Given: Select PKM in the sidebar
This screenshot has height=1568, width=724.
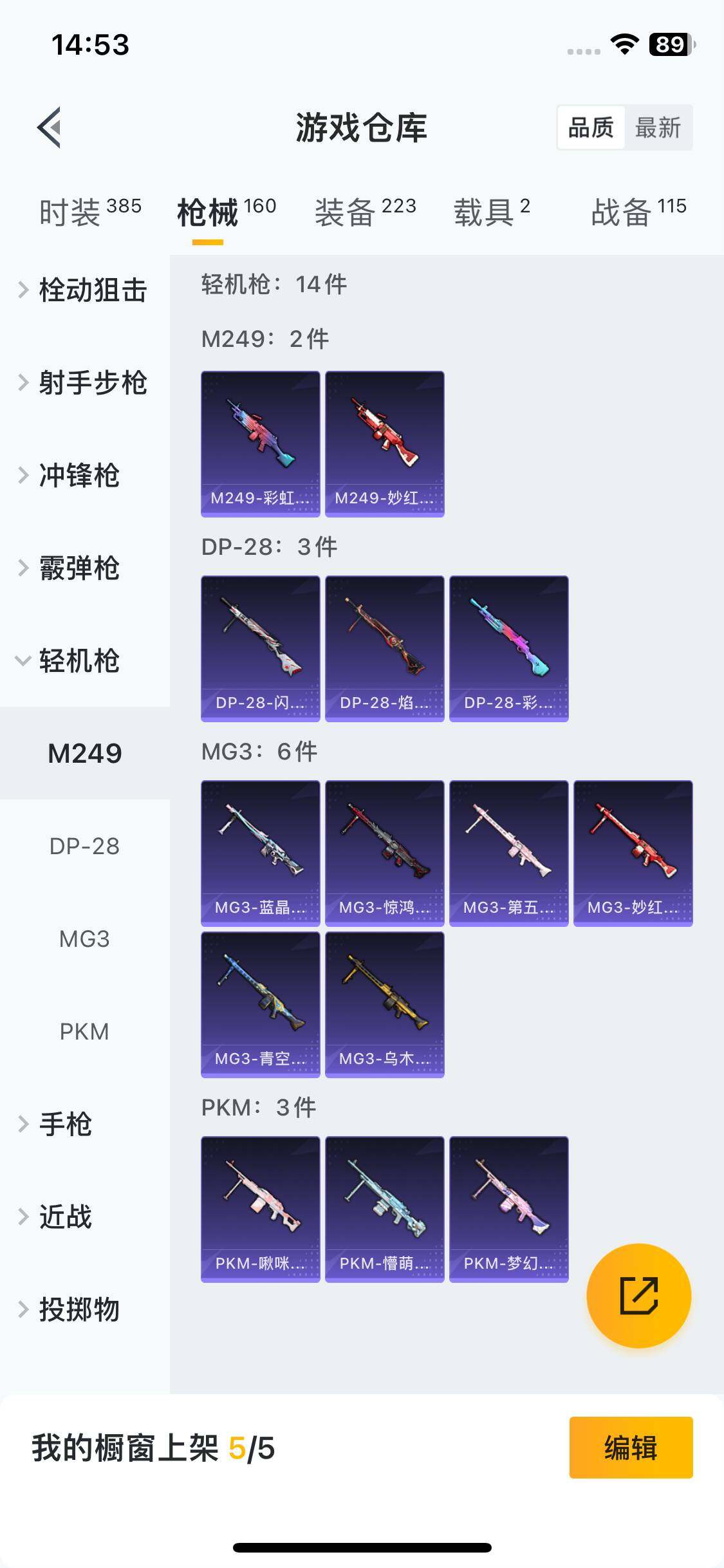Looking at the screenshot, I should coord(84,1032).
